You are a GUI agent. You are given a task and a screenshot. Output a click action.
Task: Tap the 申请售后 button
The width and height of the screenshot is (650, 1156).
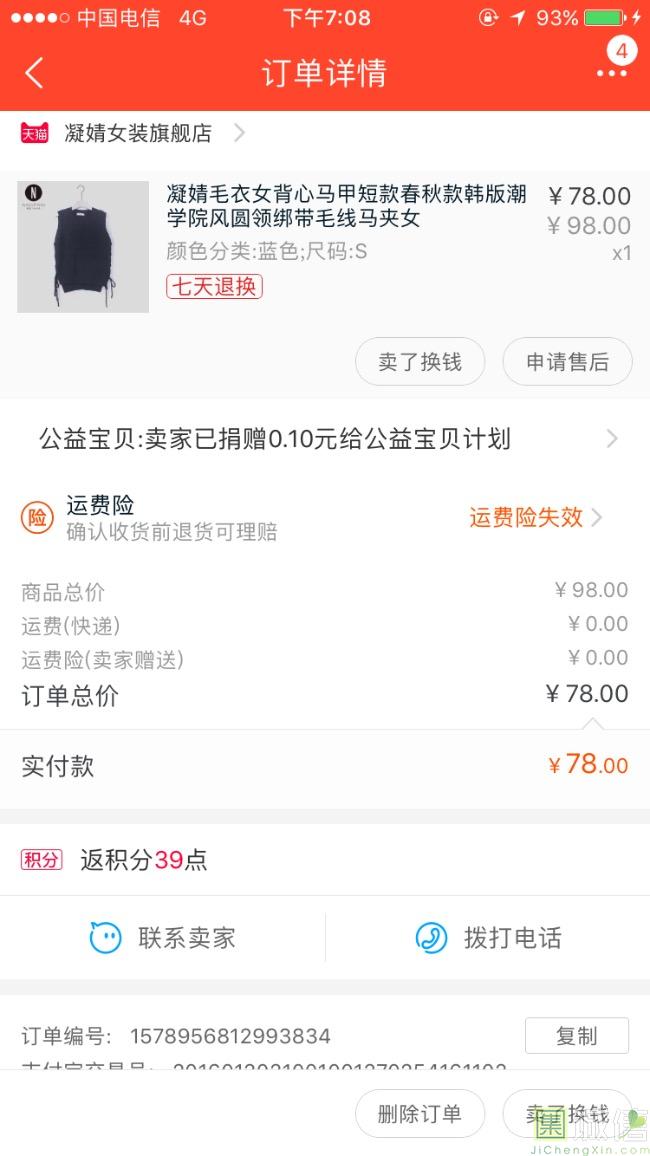click(x=567, y=362)
